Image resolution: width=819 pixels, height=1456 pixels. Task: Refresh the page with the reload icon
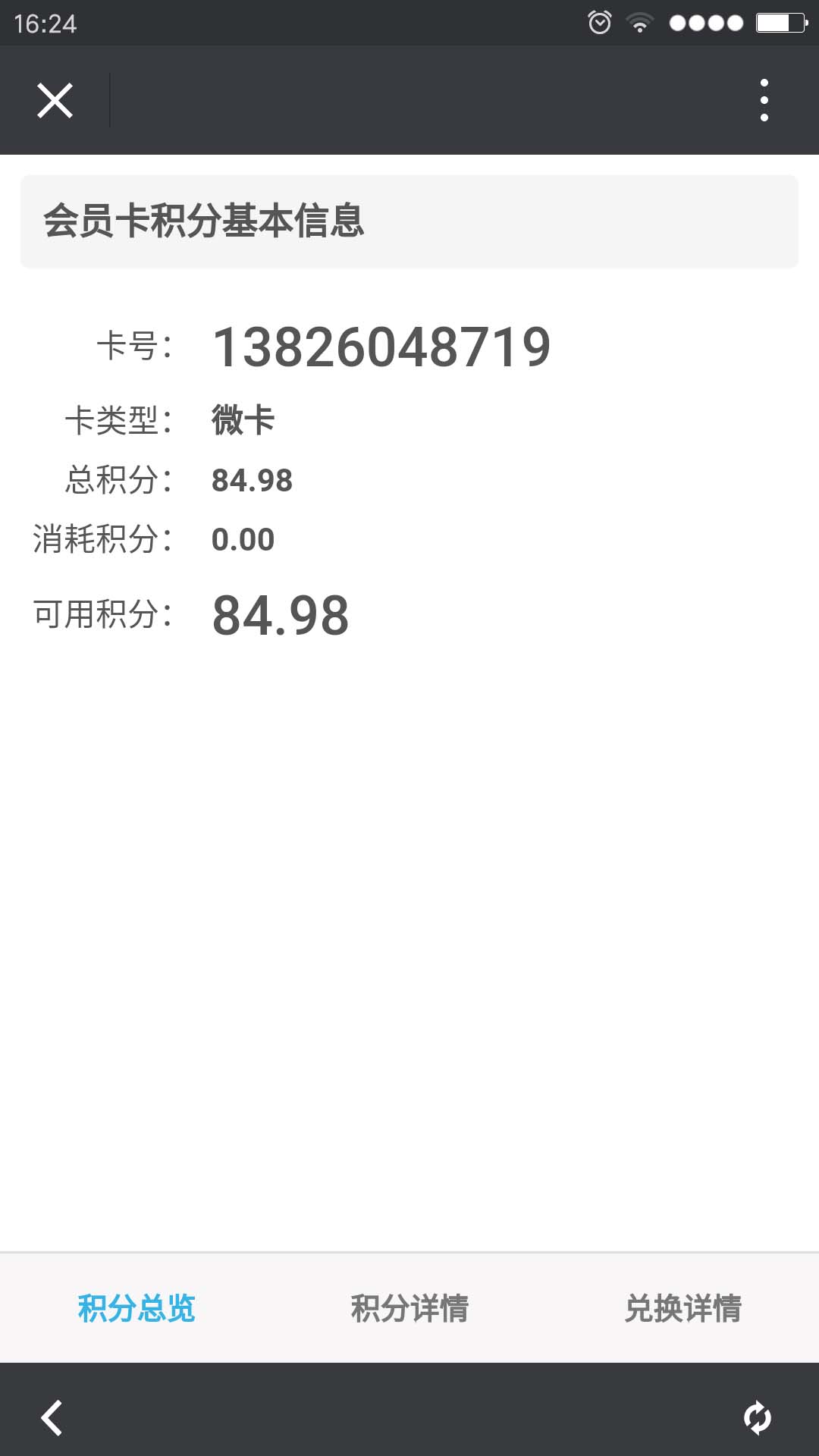click(x=758, y=1417)
